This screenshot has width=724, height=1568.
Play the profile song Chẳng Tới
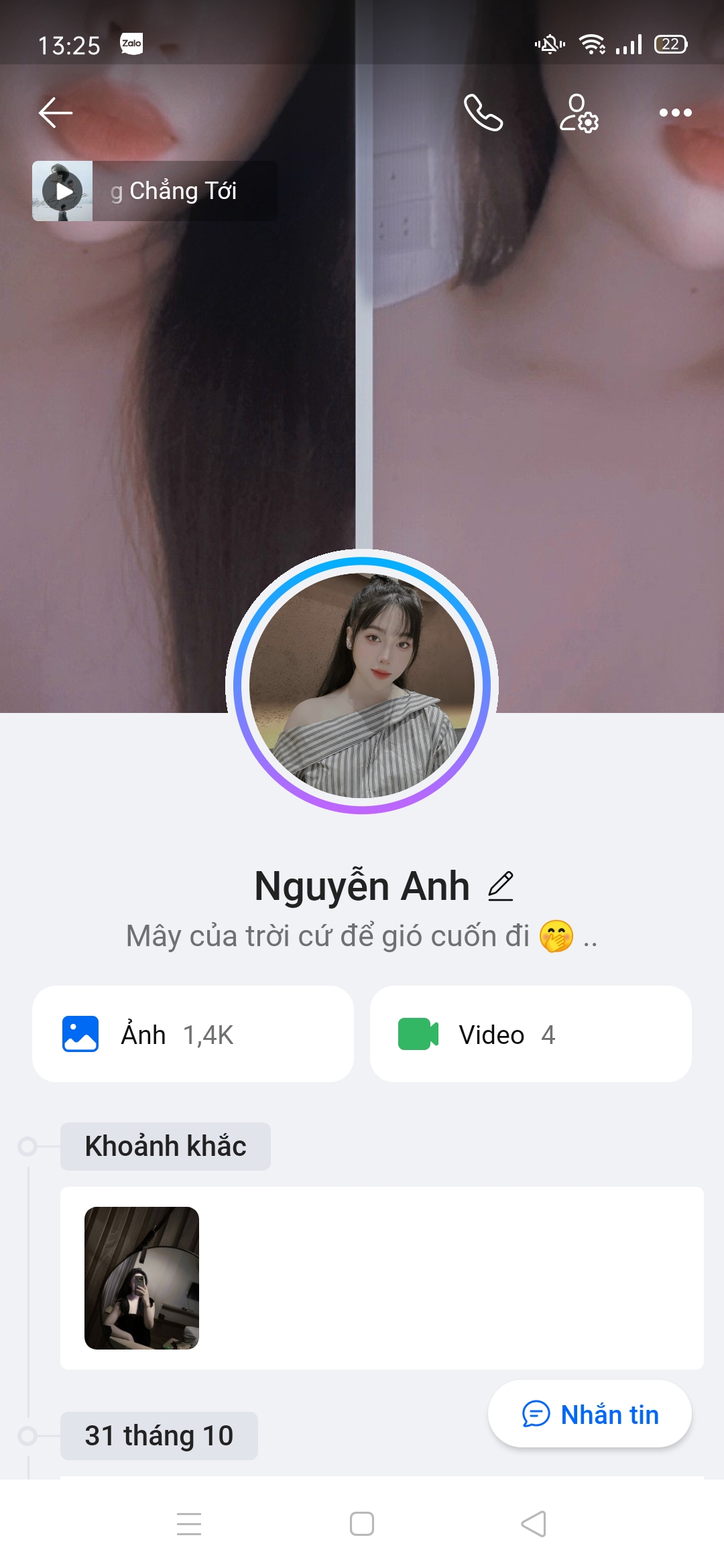click(64, 191)
